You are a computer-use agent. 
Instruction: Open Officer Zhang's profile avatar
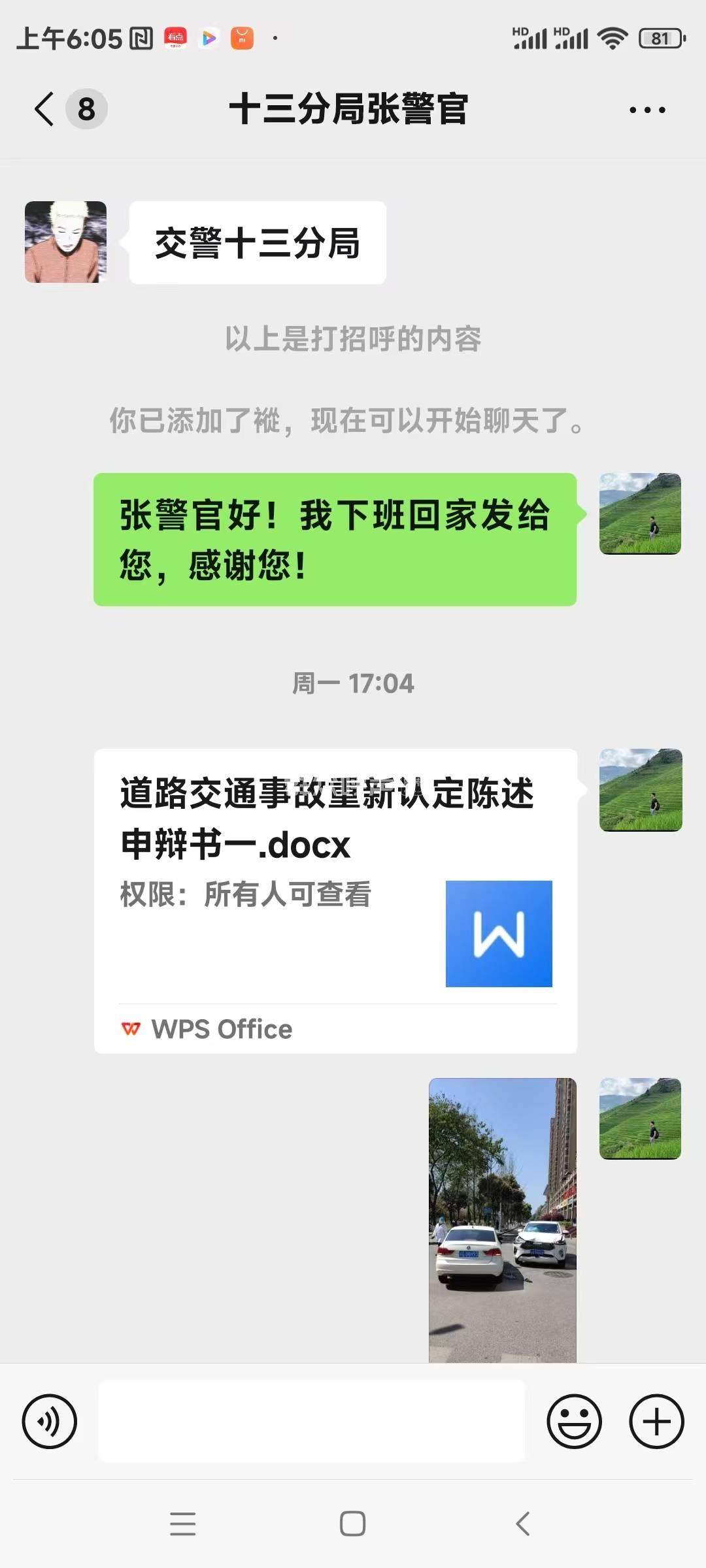click(65, 242)
